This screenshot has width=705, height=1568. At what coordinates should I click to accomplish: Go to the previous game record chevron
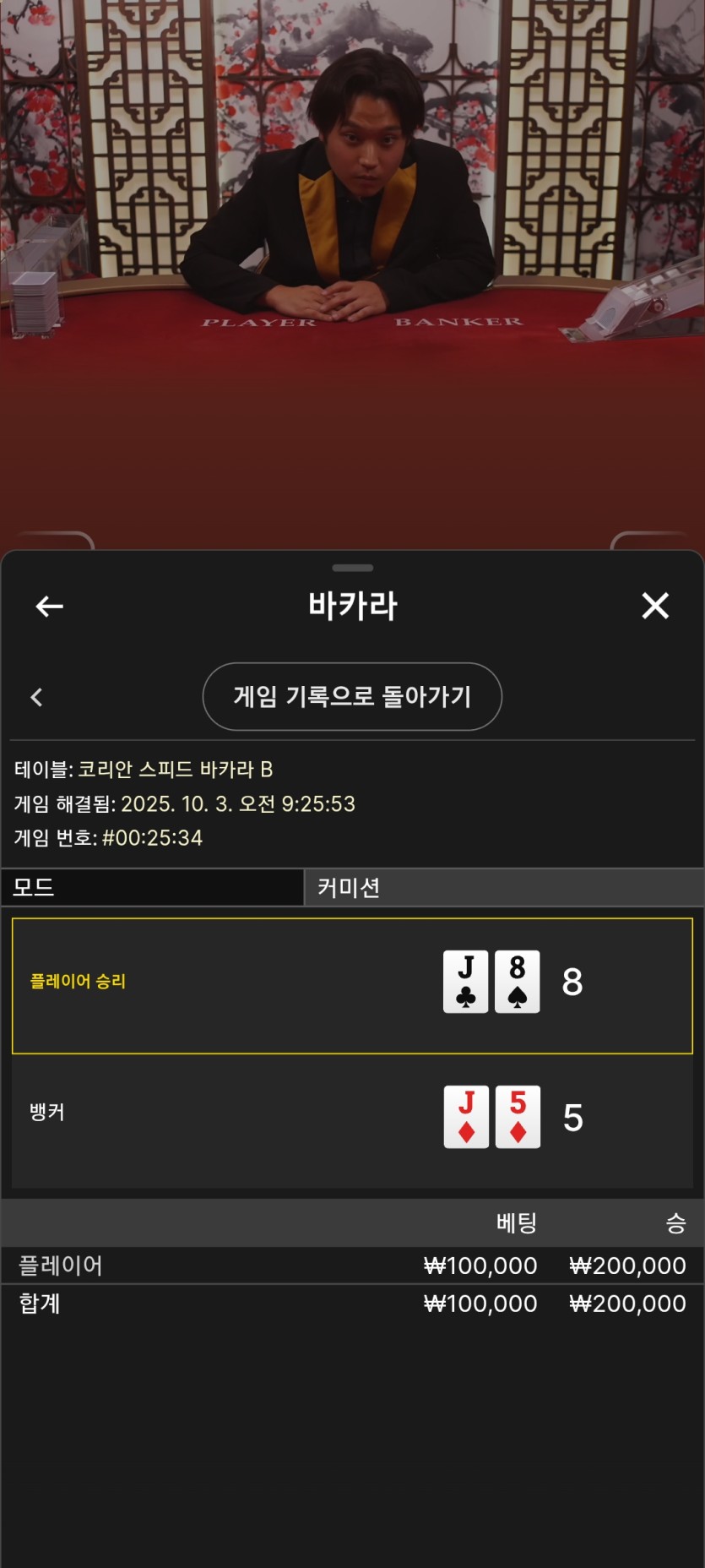(36, 697)
